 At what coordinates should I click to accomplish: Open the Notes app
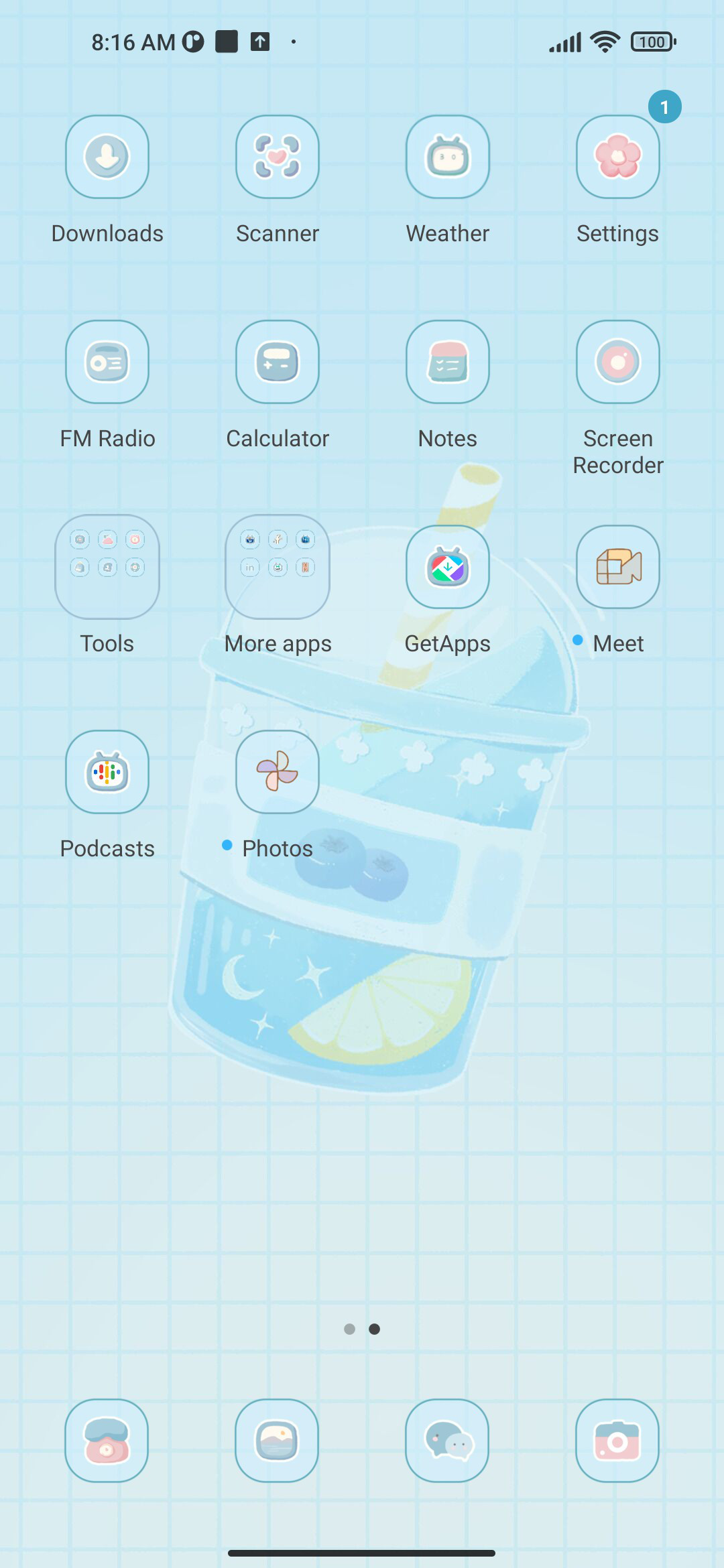tap(448, 362)
